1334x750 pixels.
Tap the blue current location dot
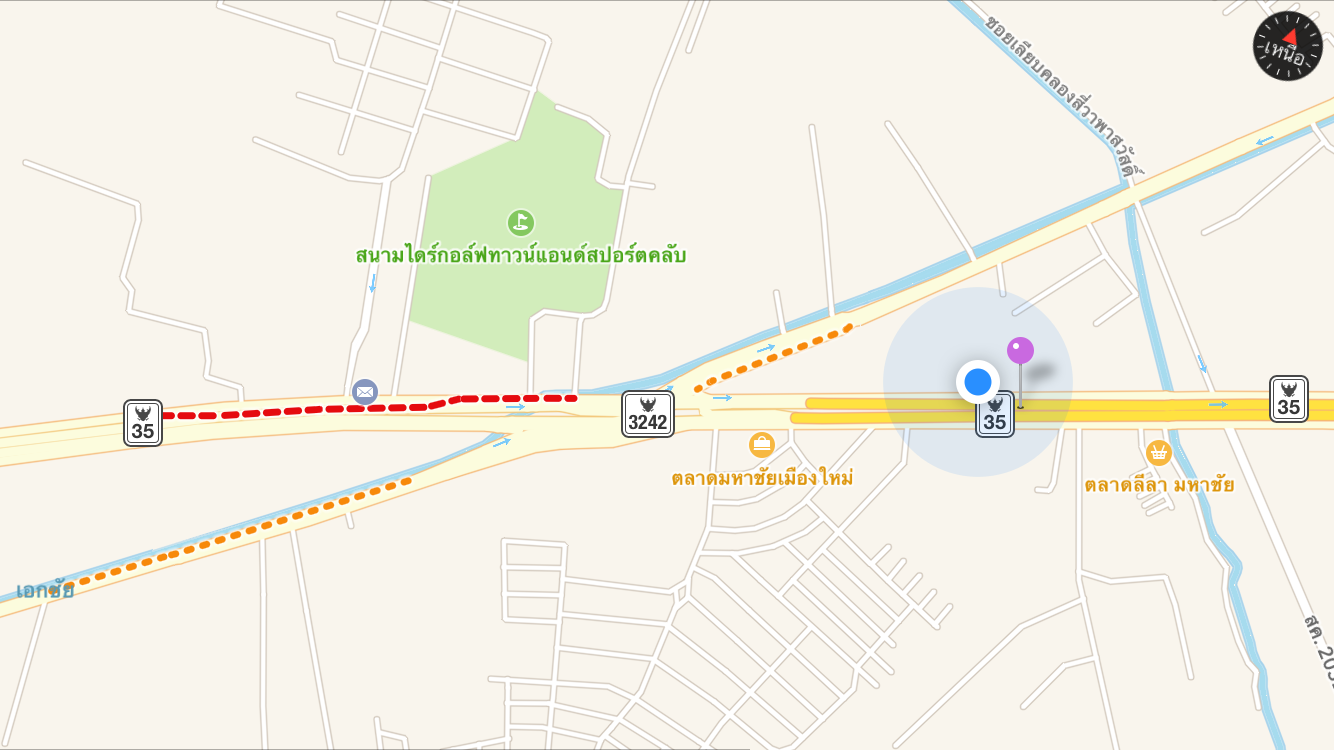point(977,382)
